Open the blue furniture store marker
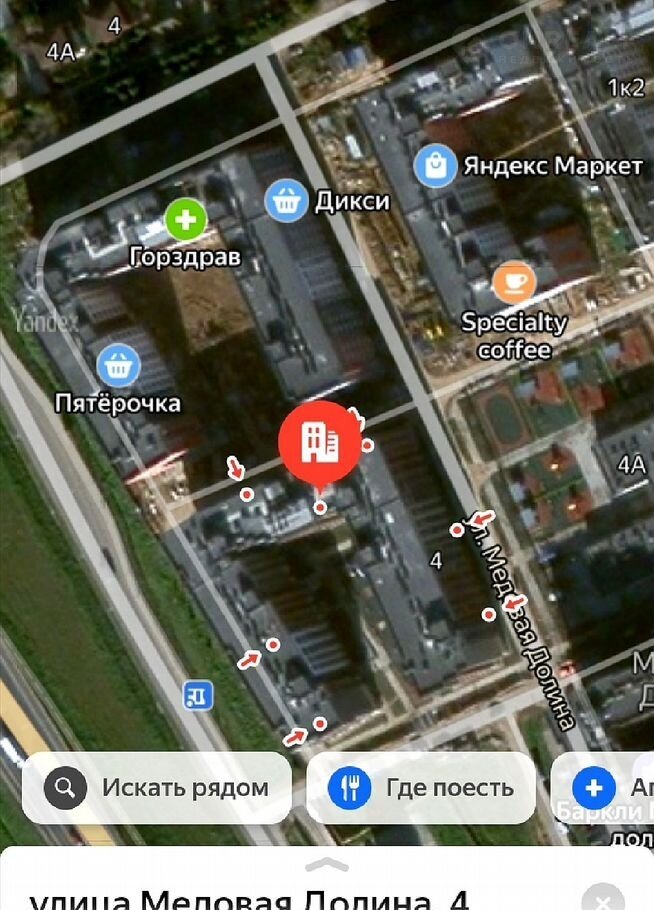This screenshot has height=910, width=654. click(197, 694)
